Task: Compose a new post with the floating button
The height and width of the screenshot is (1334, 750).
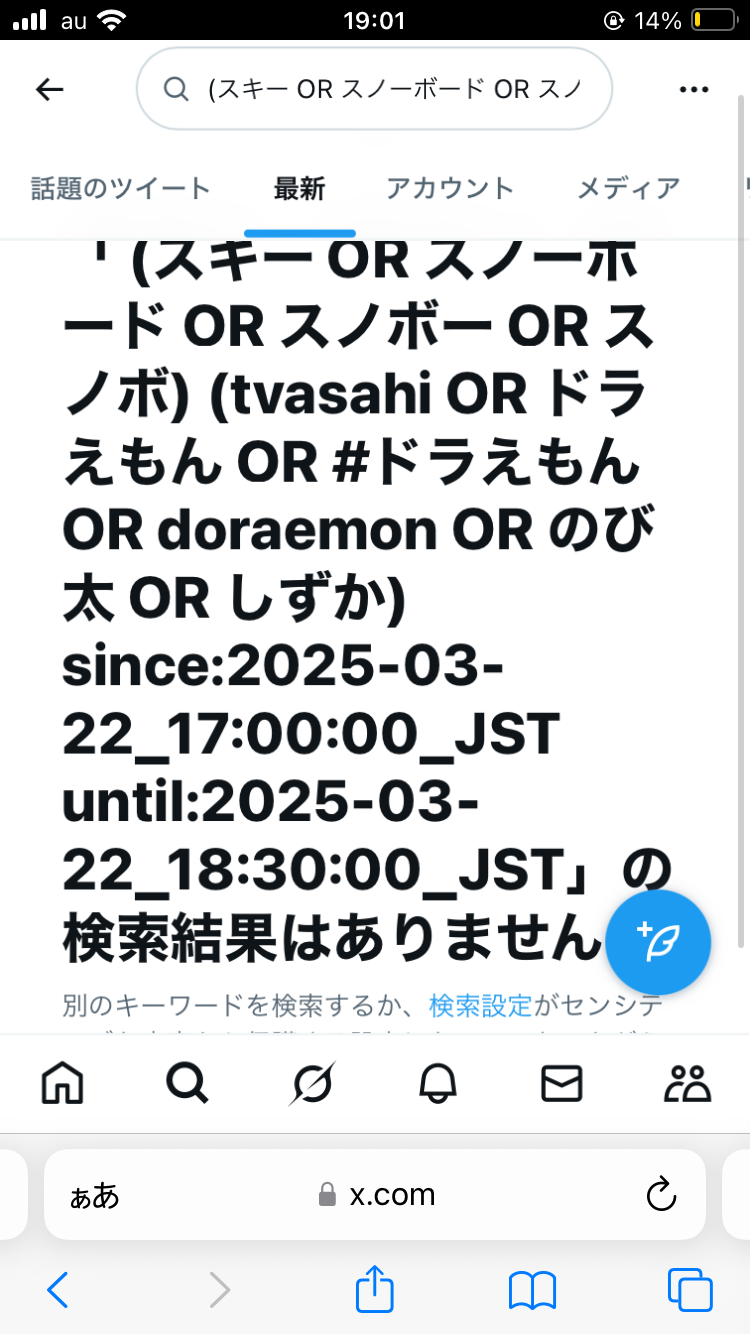Action: [x=658, y=942]
